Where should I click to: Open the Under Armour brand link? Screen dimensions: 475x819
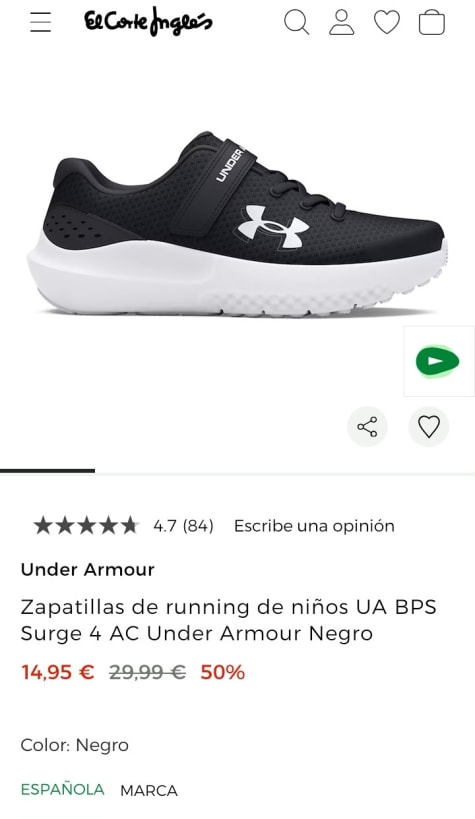click(87, 569)
